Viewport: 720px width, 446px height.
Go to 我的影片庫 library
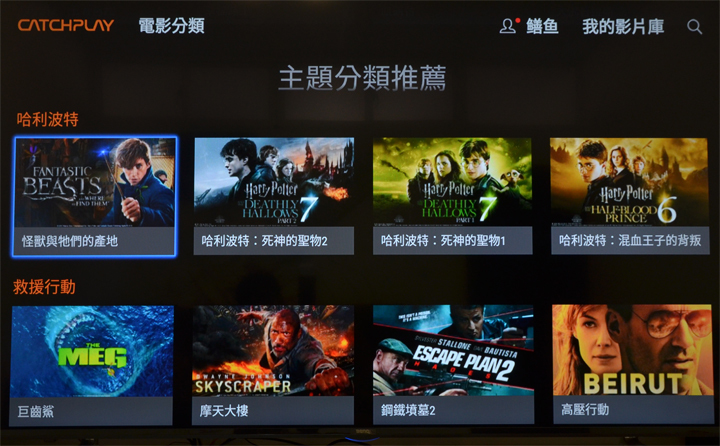point(622,27)
